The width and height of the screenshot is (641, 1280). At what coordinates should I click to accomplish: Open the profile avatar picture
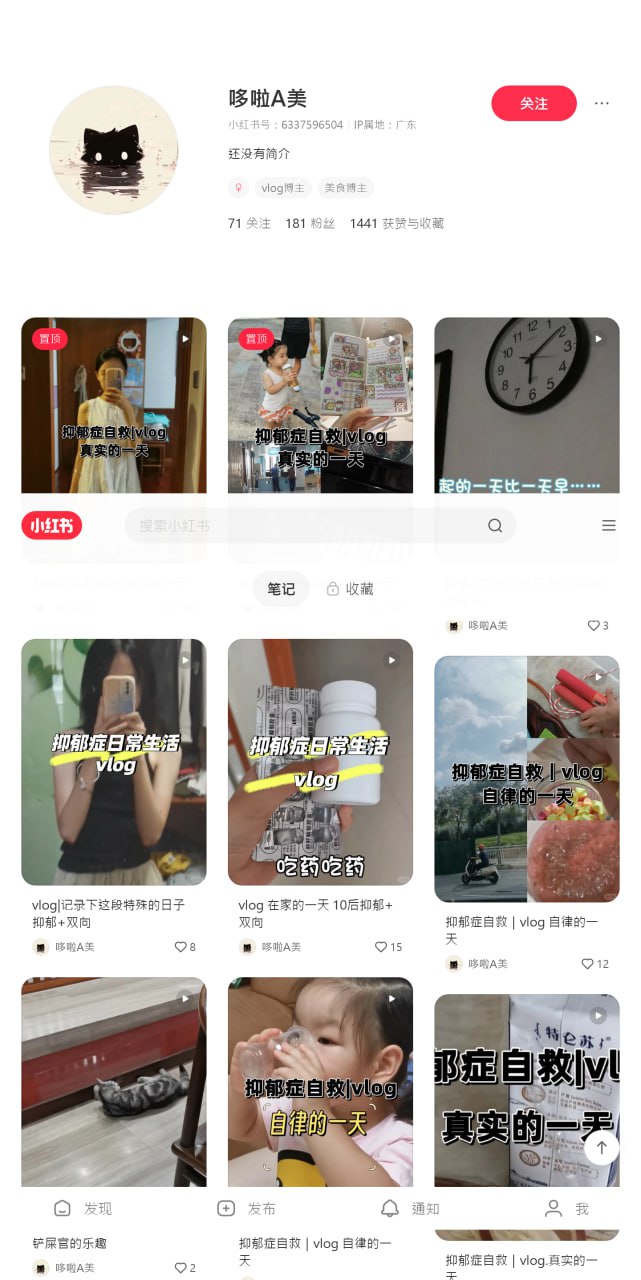[114, 150]
